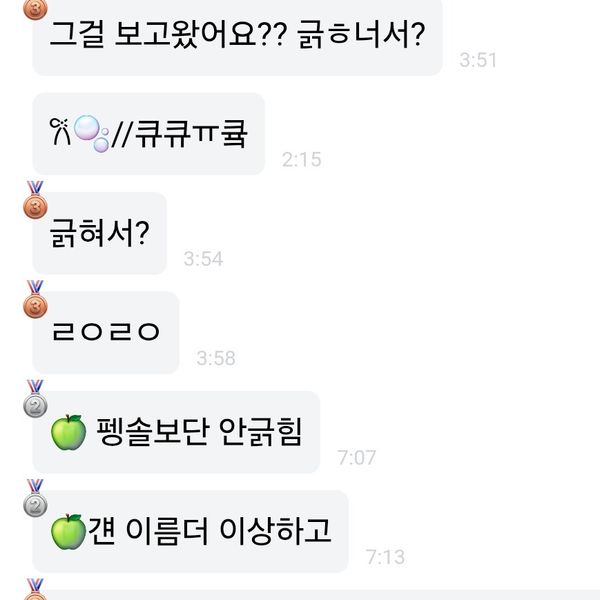Tap bronze medal avatar next to ㄹㅇㄹㅇ

tap(36, 299)
